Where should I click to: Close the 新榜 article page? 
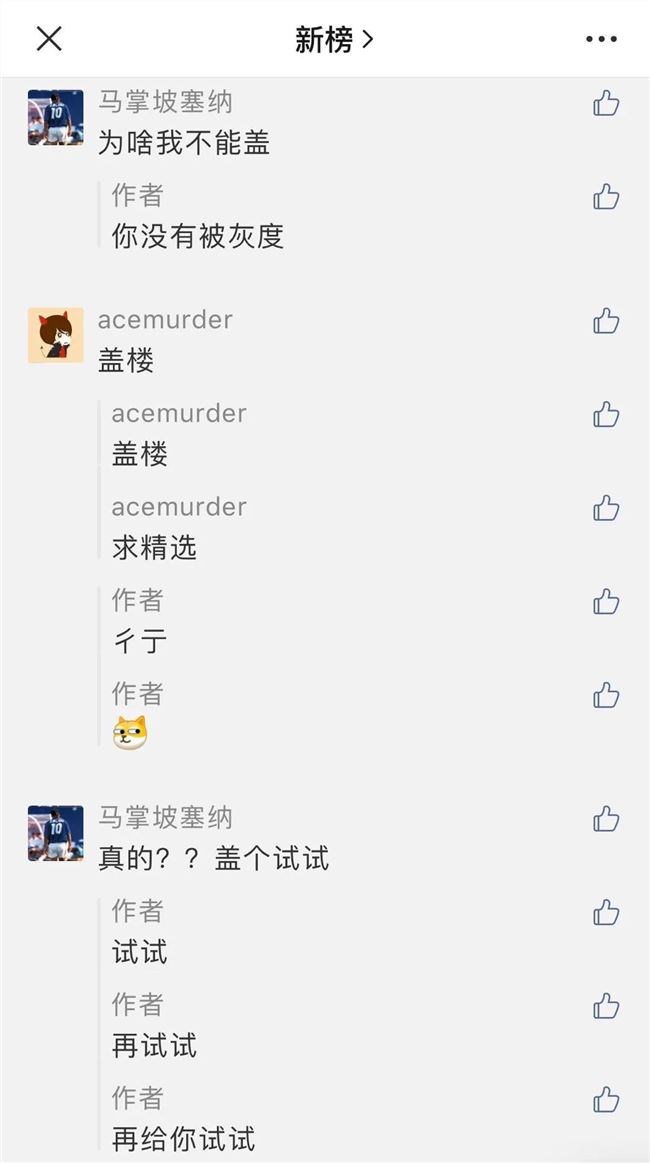point(49,39)
